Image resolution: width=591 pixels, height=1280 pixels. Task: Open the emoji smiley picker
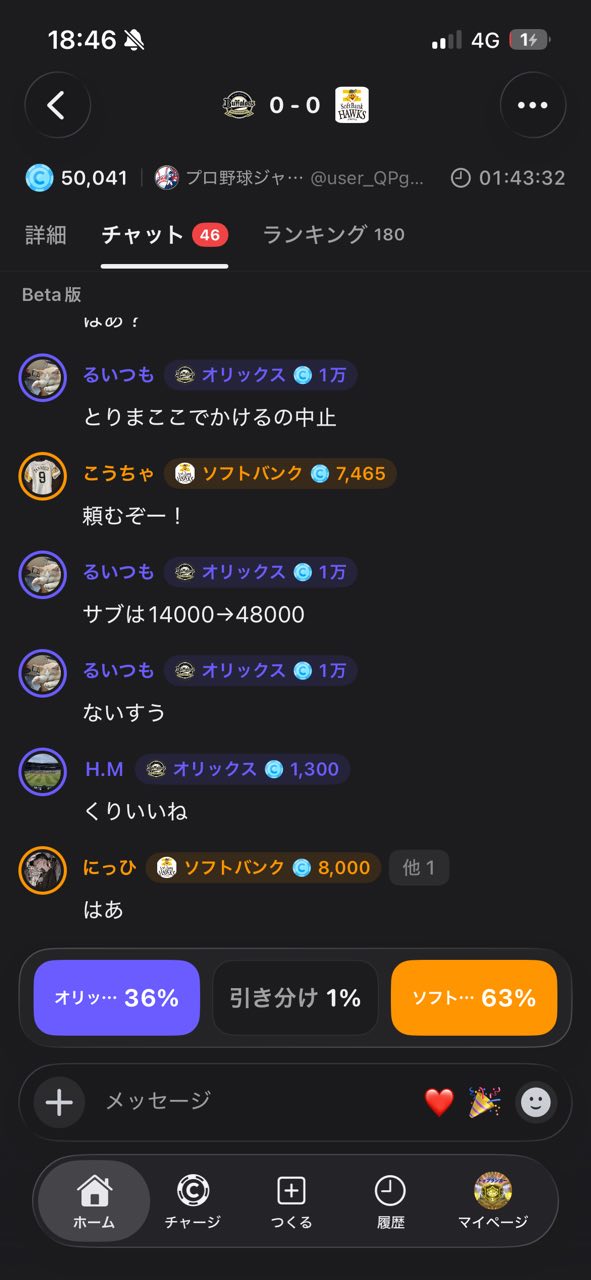point(536,1103)
